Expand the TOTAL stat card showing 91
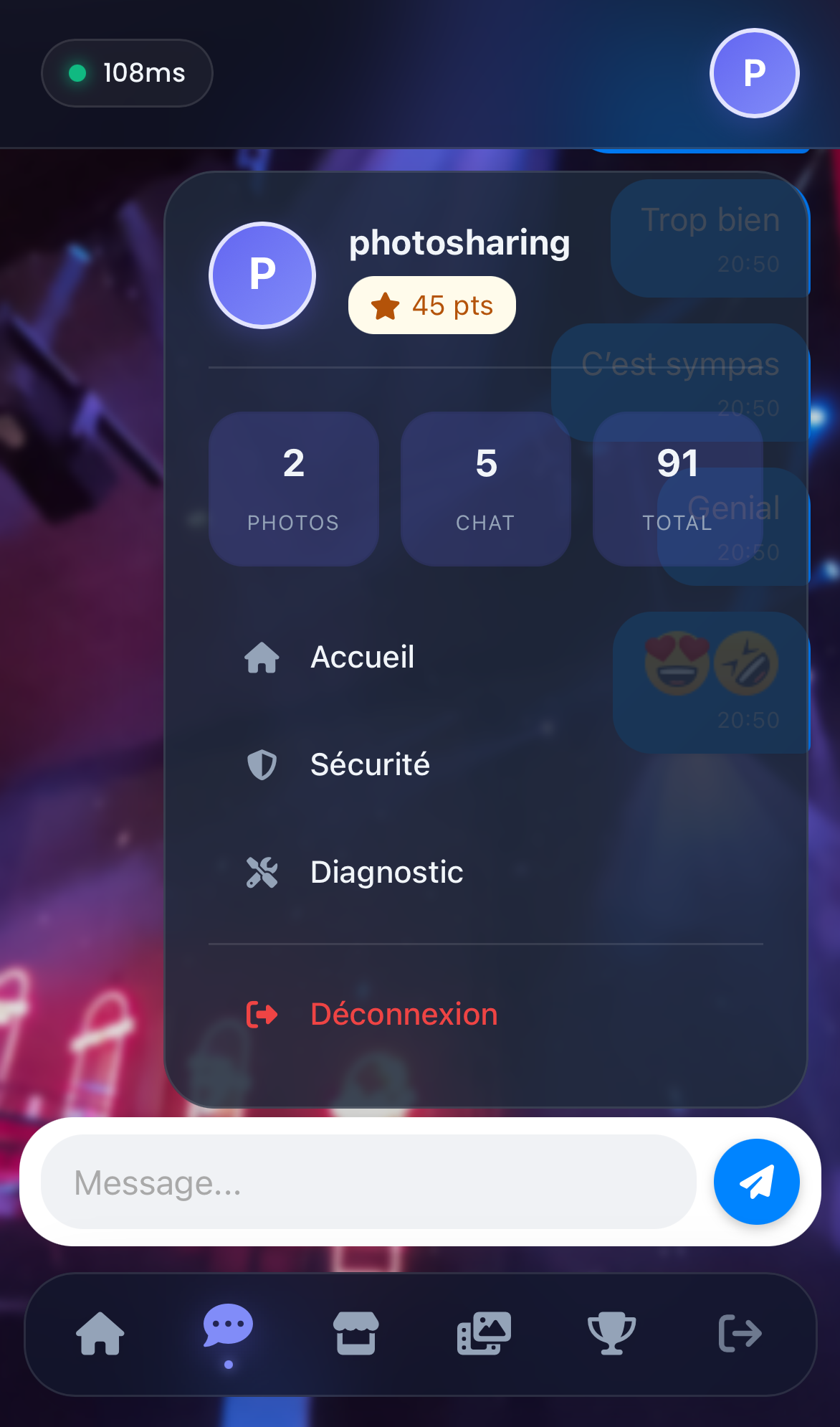Viewport: 840px width, 1427px height. coord(677,489)
